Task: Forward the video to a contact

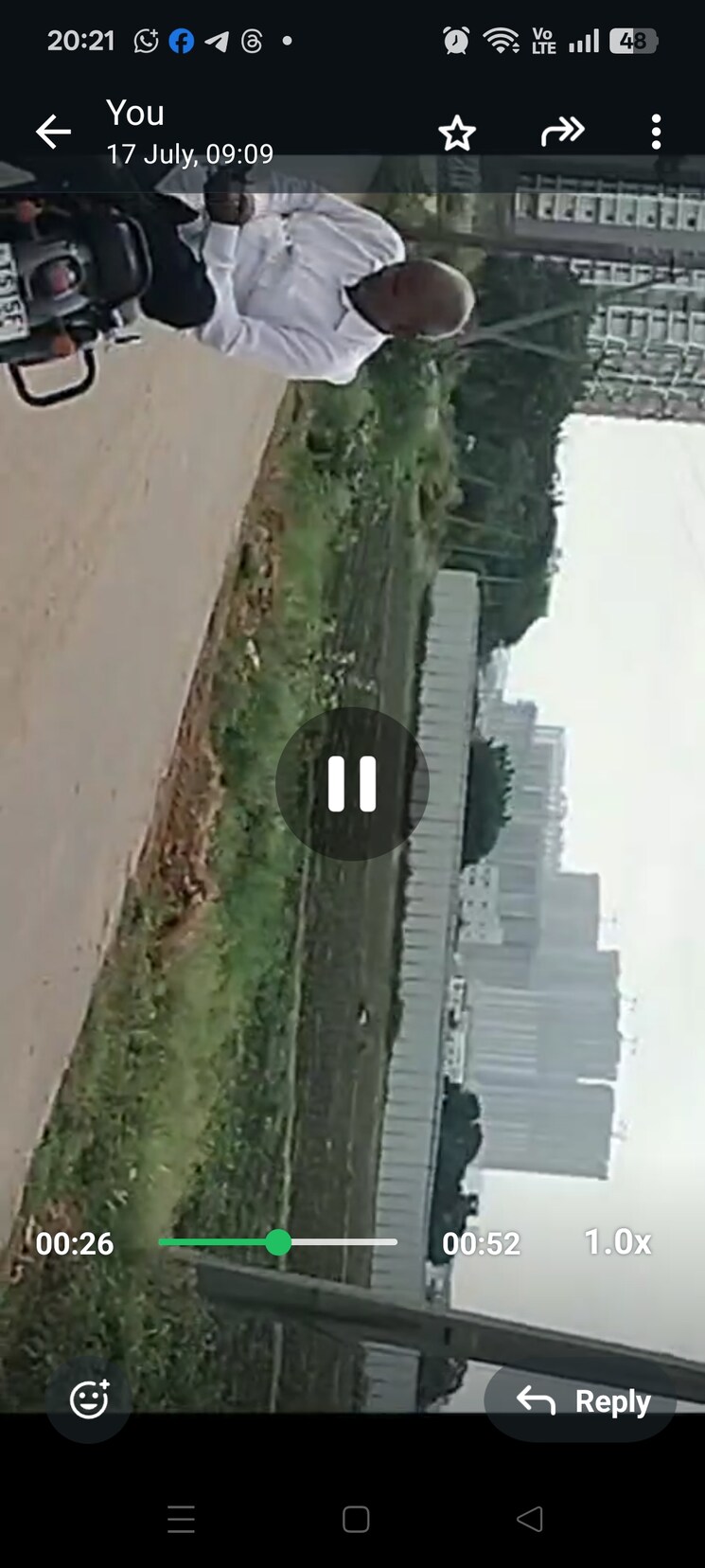Action: pyautogui.click(x=562, y=133)
